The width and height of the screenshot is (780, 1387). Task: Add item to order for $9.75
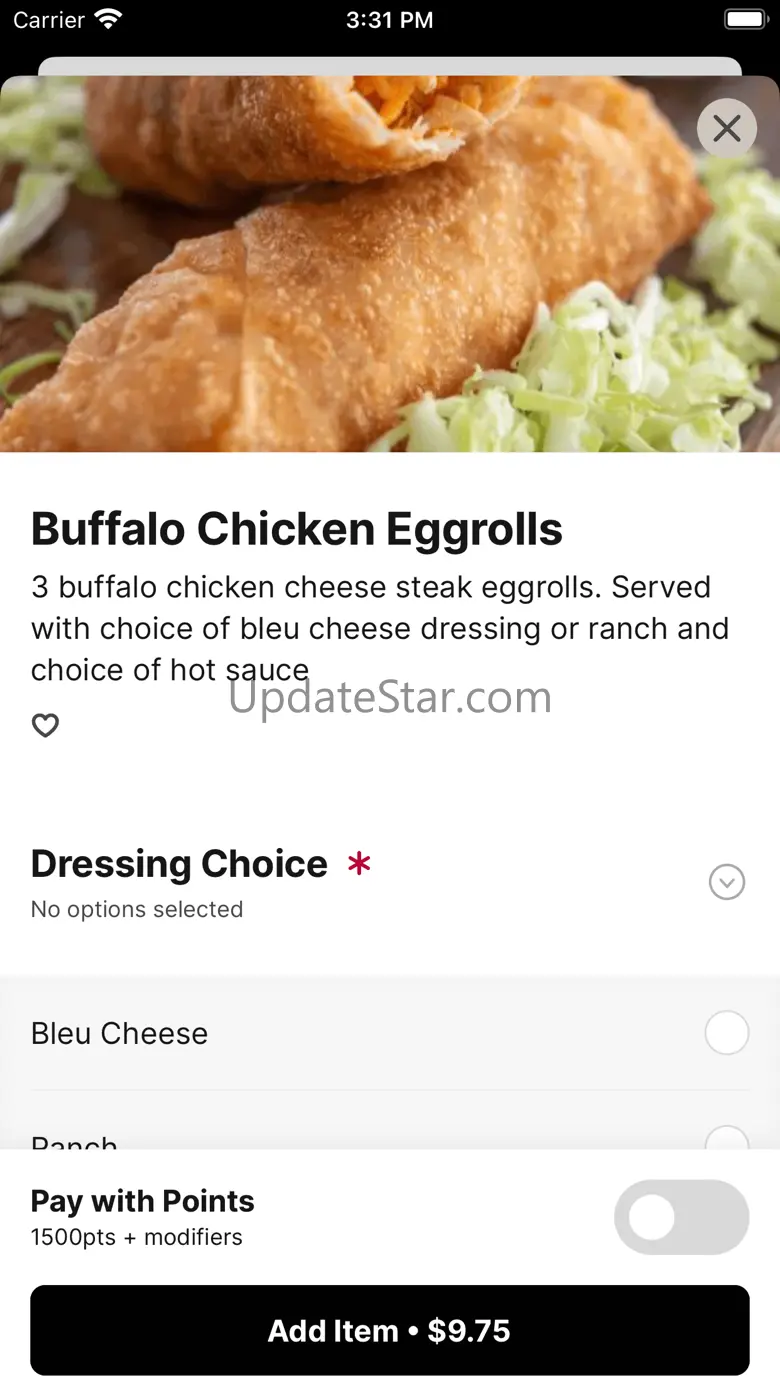[390, 1330]
